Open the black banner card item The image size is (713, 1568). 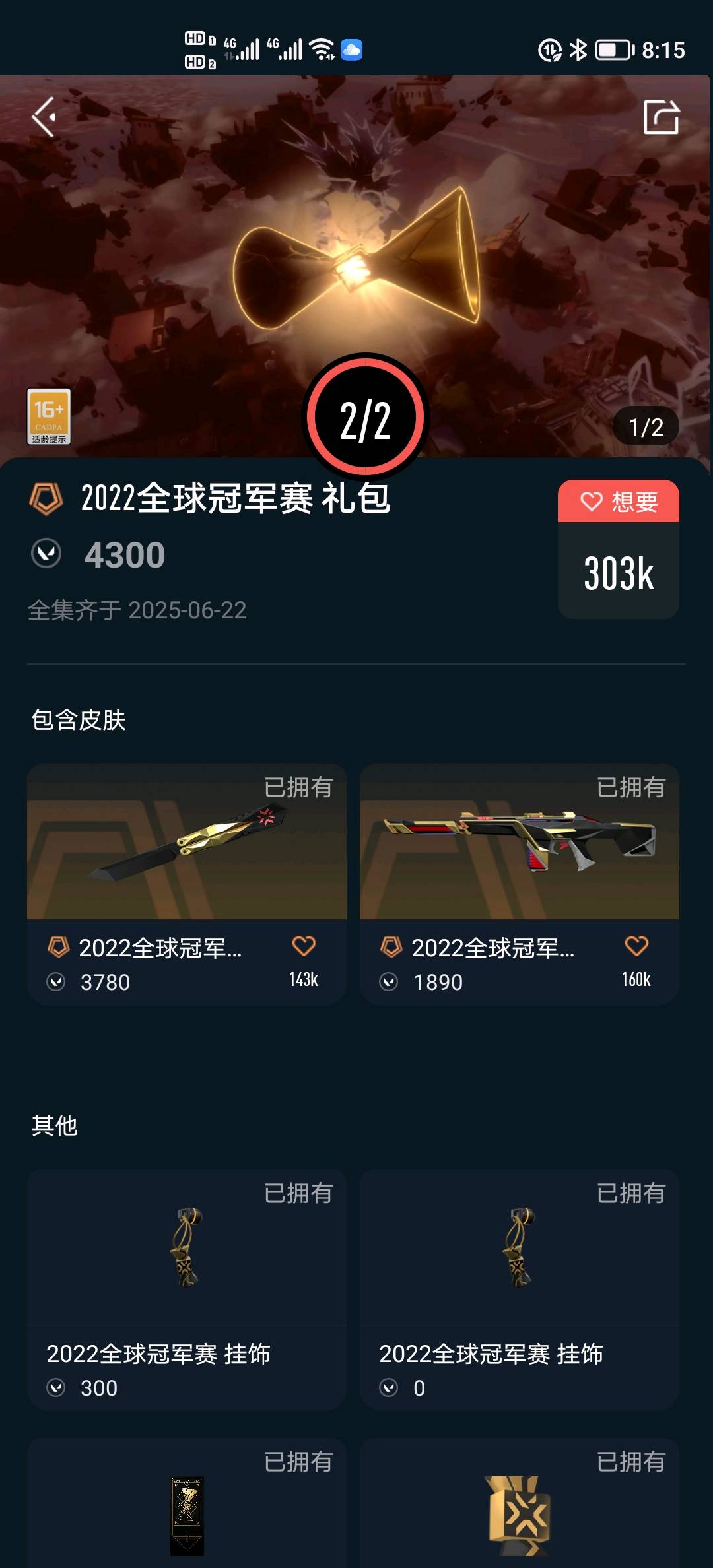point(186,1511)
